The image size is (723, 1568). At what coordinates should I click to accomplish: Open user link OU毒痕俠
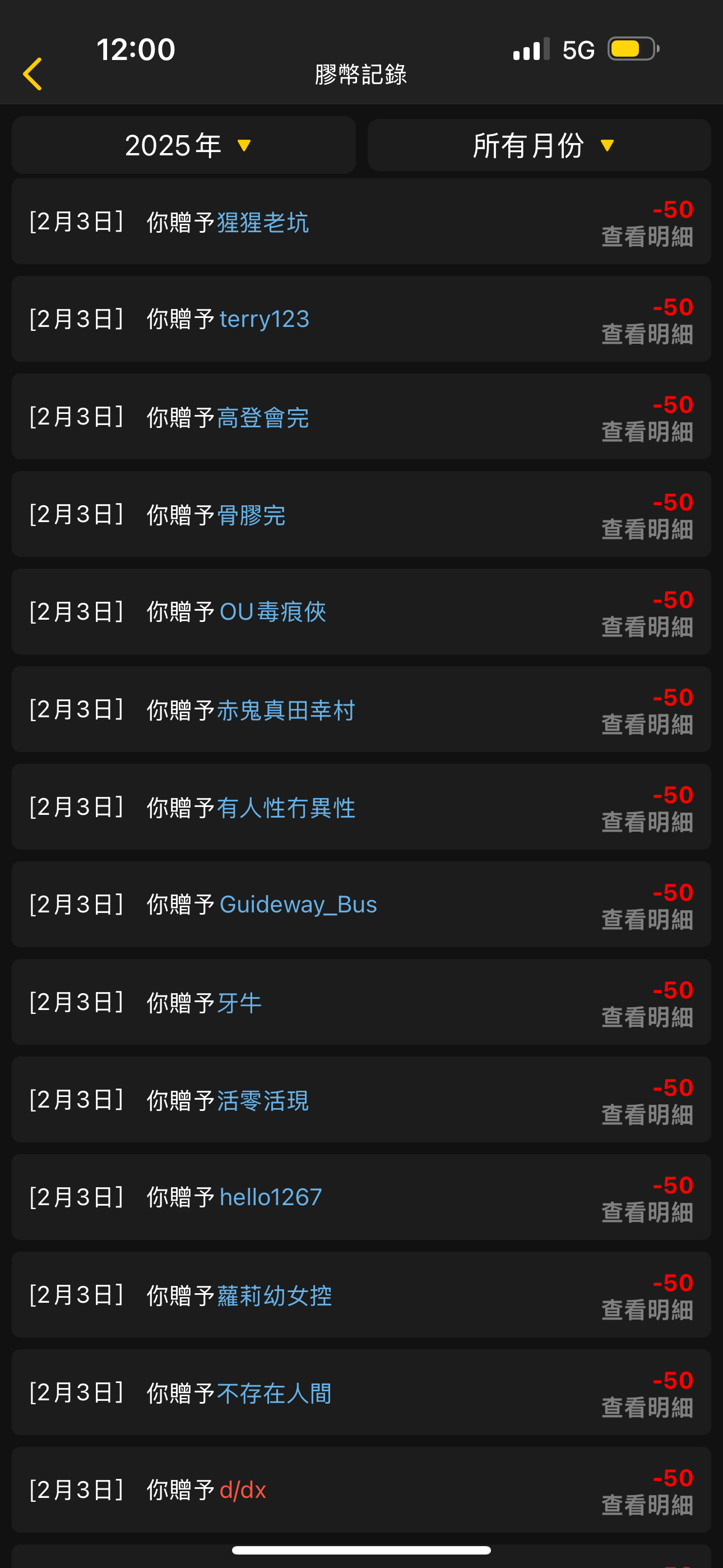pos(272,612)
